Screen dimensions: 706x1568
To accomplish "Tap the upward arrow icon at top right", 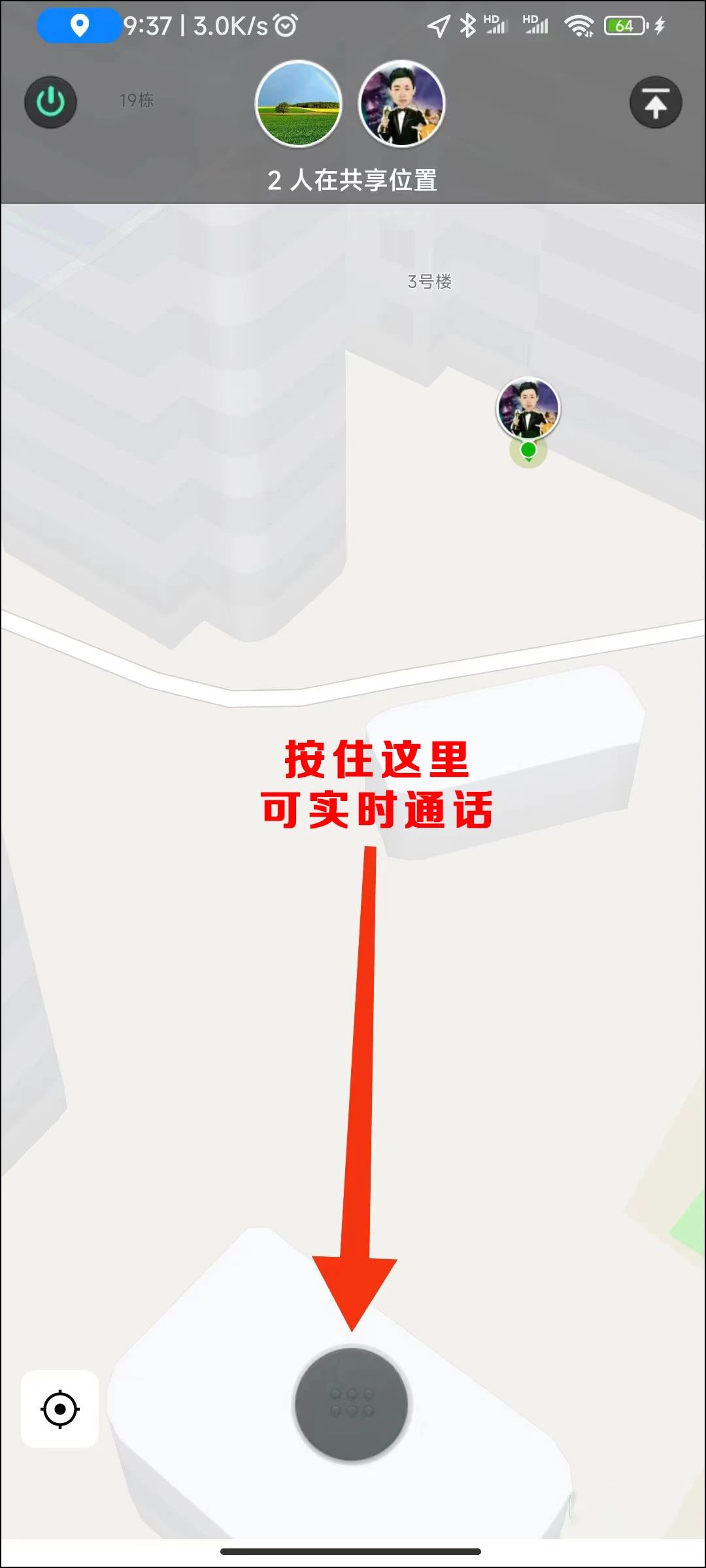I will pyautogui.click(x=656, y=103).
